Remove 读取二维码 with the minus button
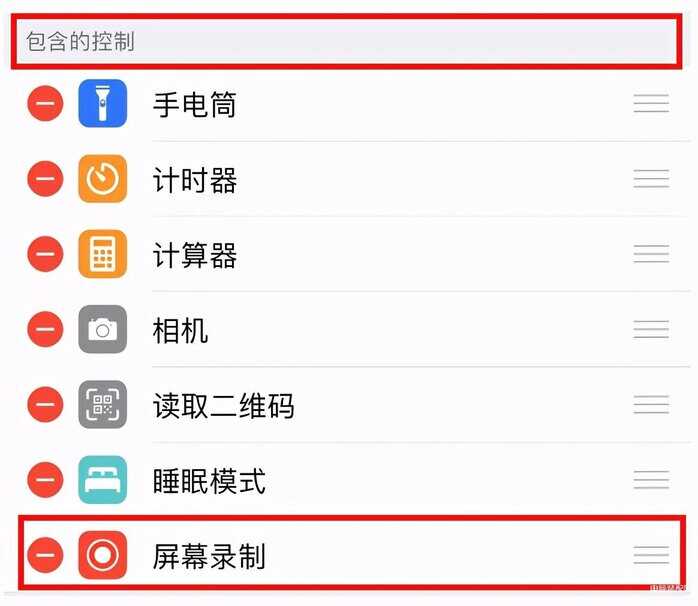Screen dimensions: 698x606 click(45, 405)
